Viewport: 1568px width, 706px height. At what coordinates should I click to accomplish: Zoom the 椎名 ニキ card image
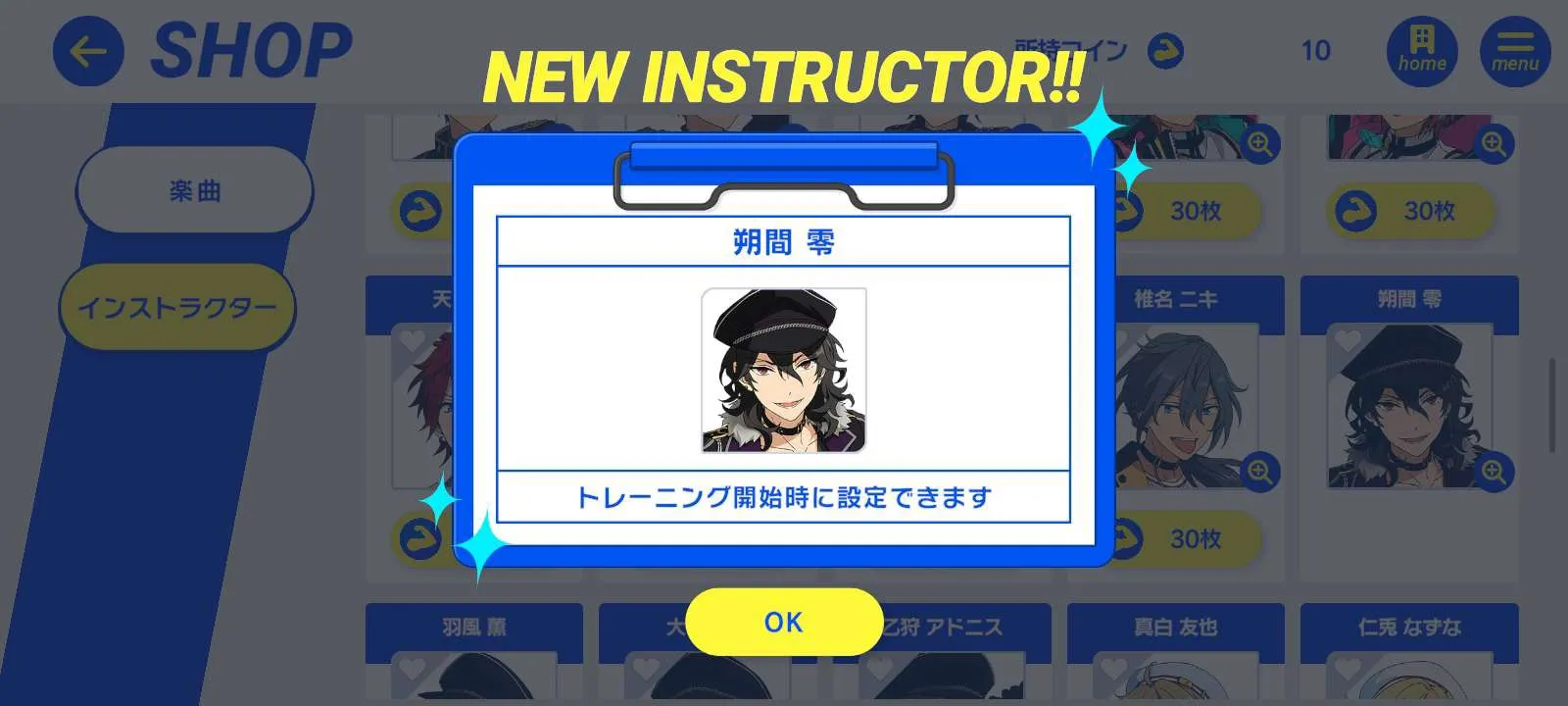point(1260,472)
